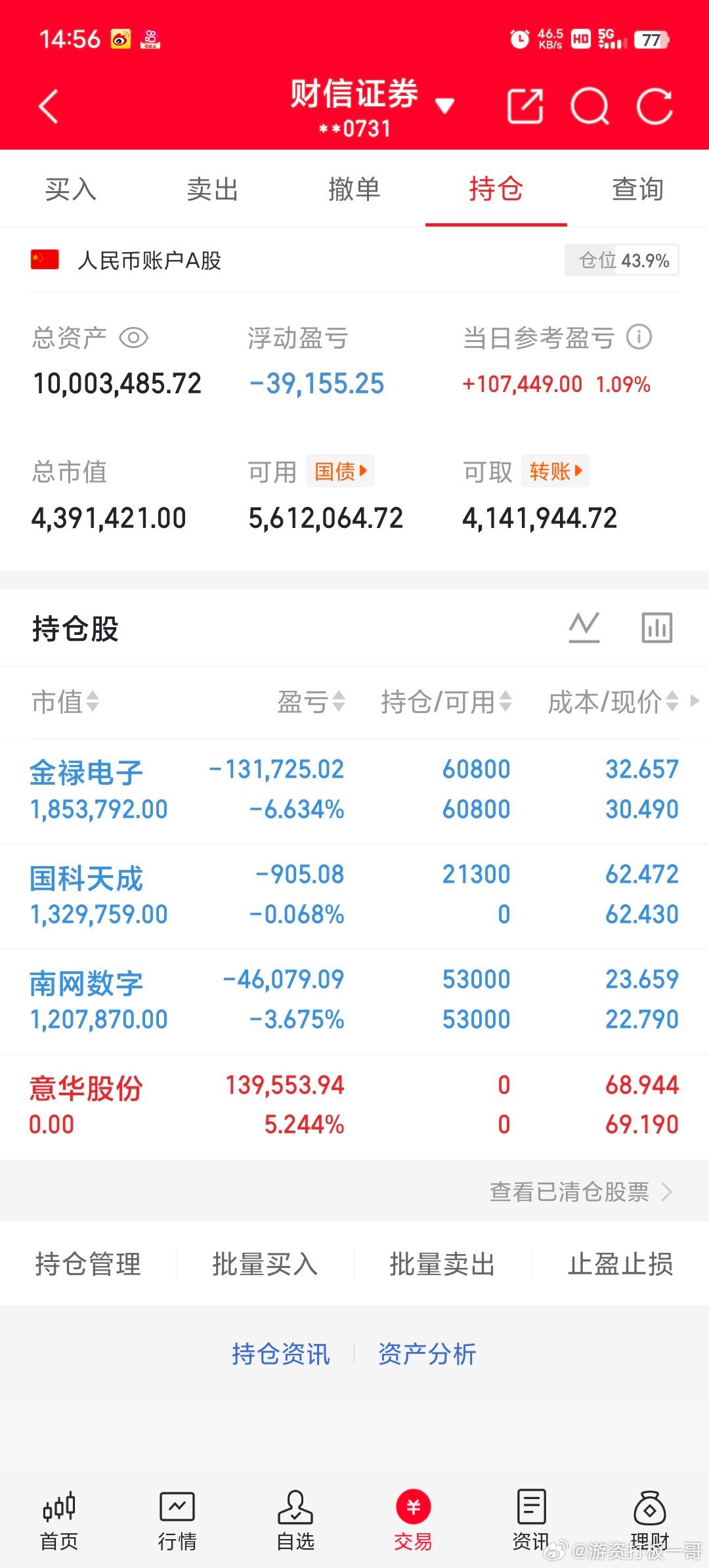709x1568 pixels.
Task: Open 批量卖出 batch sell
Action: point(443,1263)
